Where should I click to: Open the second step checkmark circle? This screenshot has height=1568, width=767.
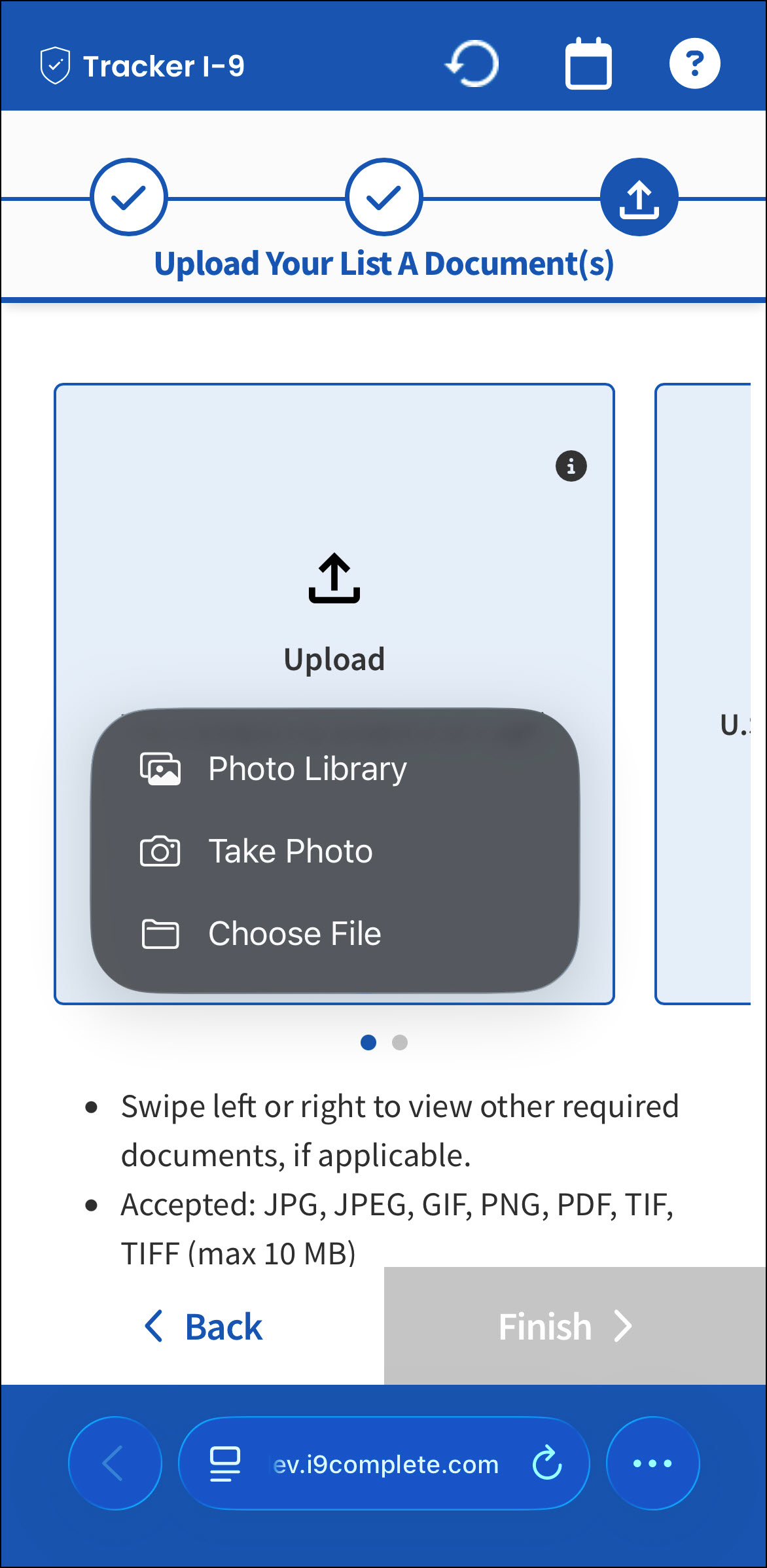coord(383,197)
